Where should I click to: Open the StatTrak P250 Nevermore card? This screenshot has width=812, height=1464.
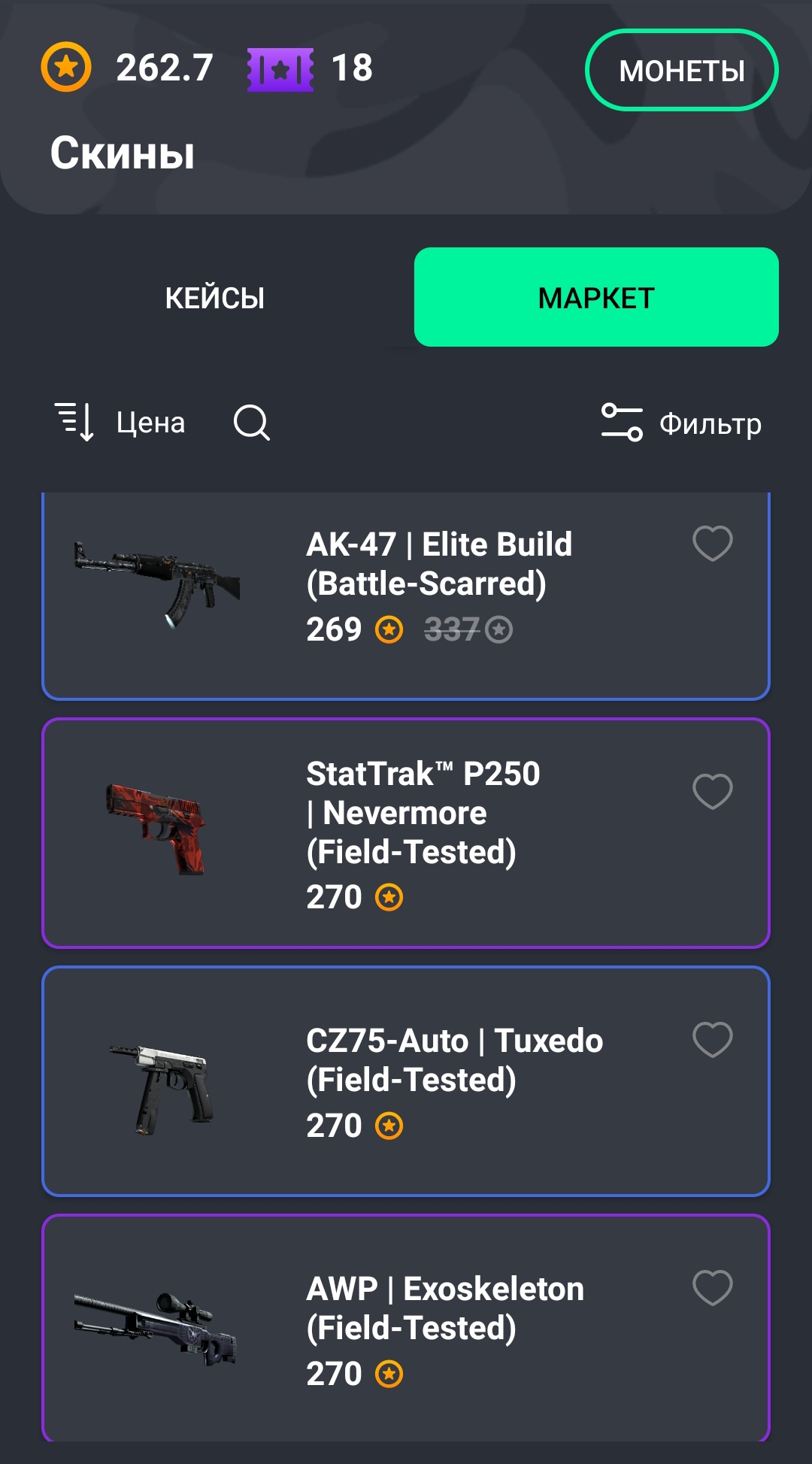406,833
